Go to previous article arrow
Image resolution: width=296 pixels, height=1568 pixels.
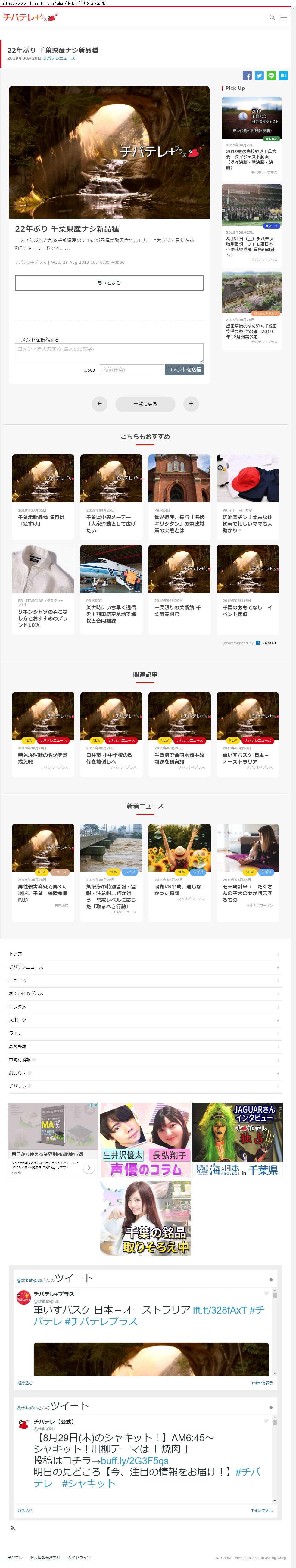(99, 403)
